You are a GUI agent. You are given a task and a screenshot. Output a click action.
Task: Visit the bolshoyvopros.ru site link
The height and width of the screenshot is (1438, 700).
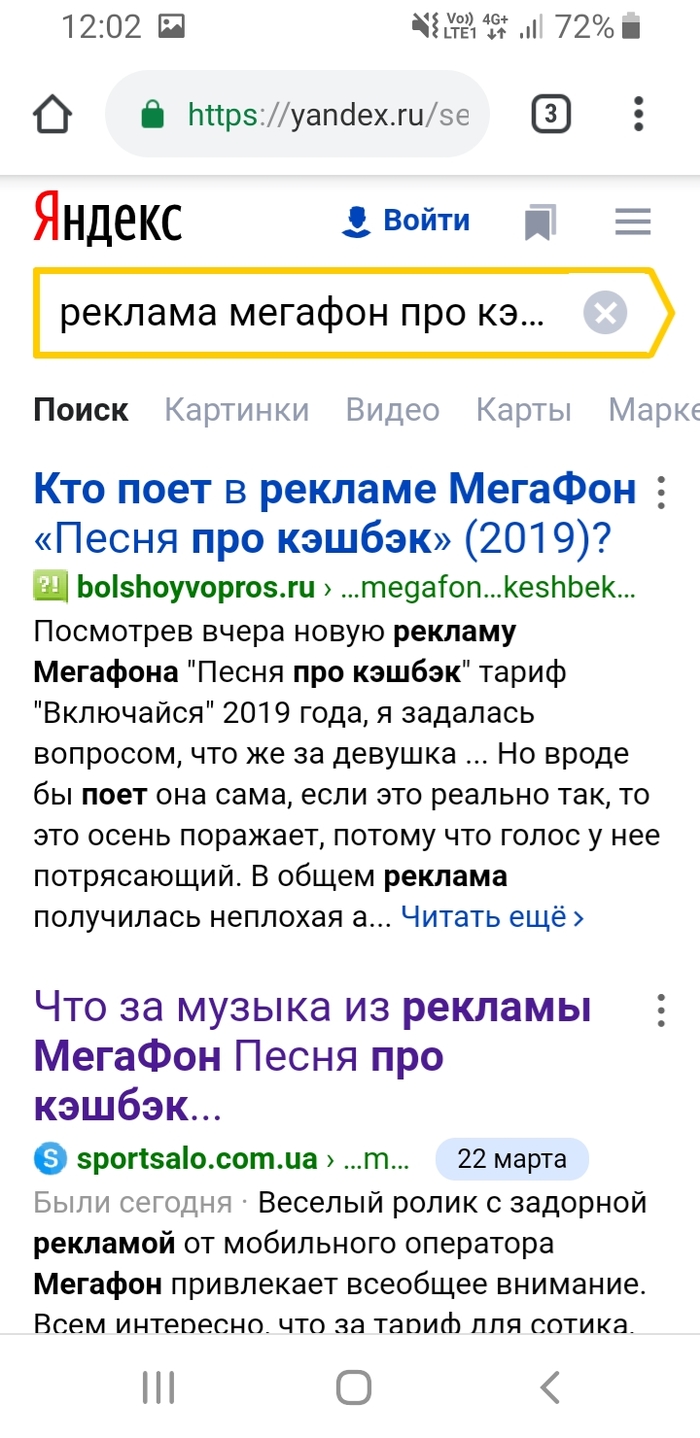tap(195, 588)
